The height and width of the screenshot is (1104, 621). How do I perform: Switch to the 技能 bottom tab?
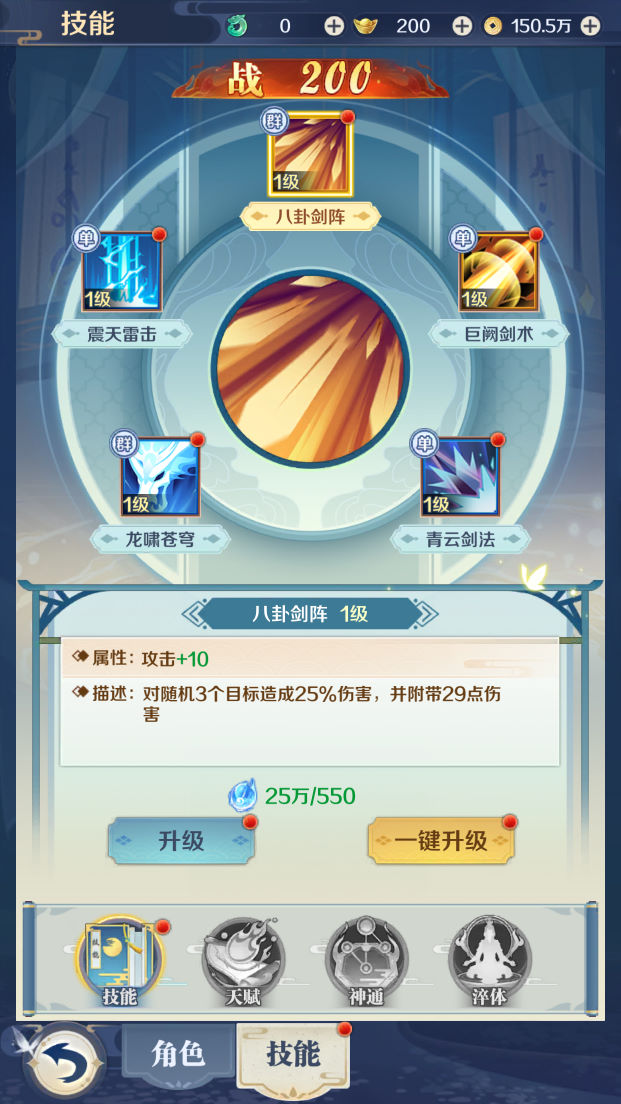293,1054
